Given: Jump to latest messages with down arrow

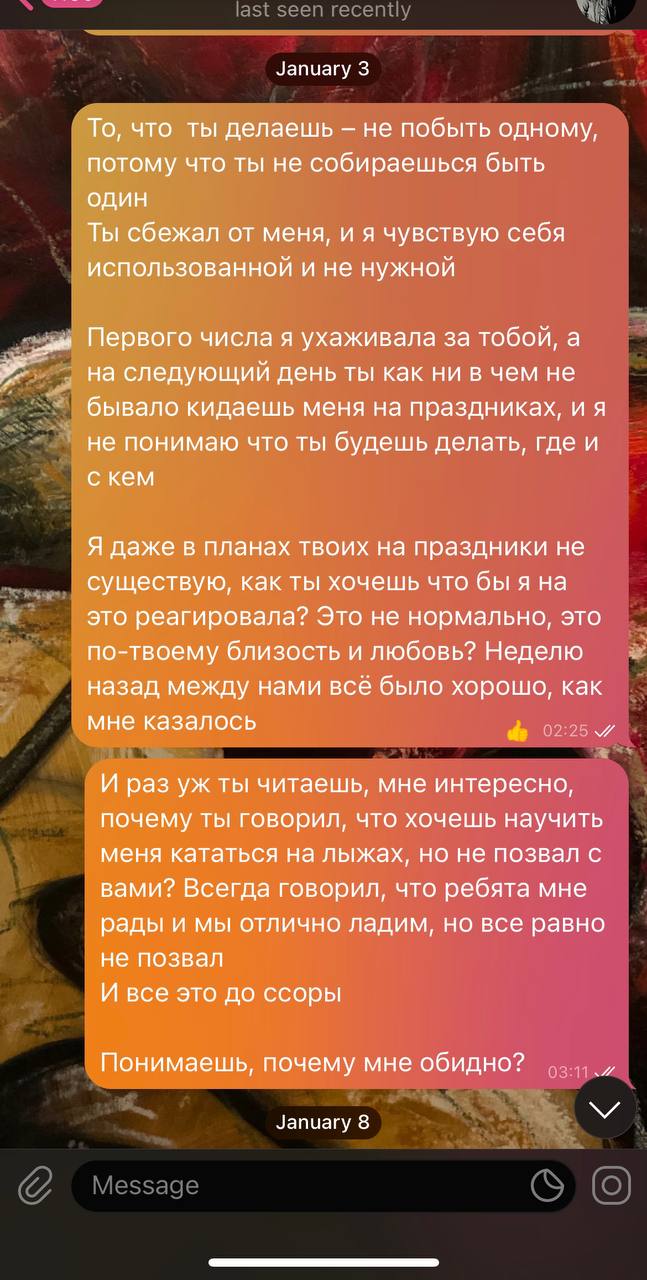Looking at the screenshot, I should click(605, 1108).
